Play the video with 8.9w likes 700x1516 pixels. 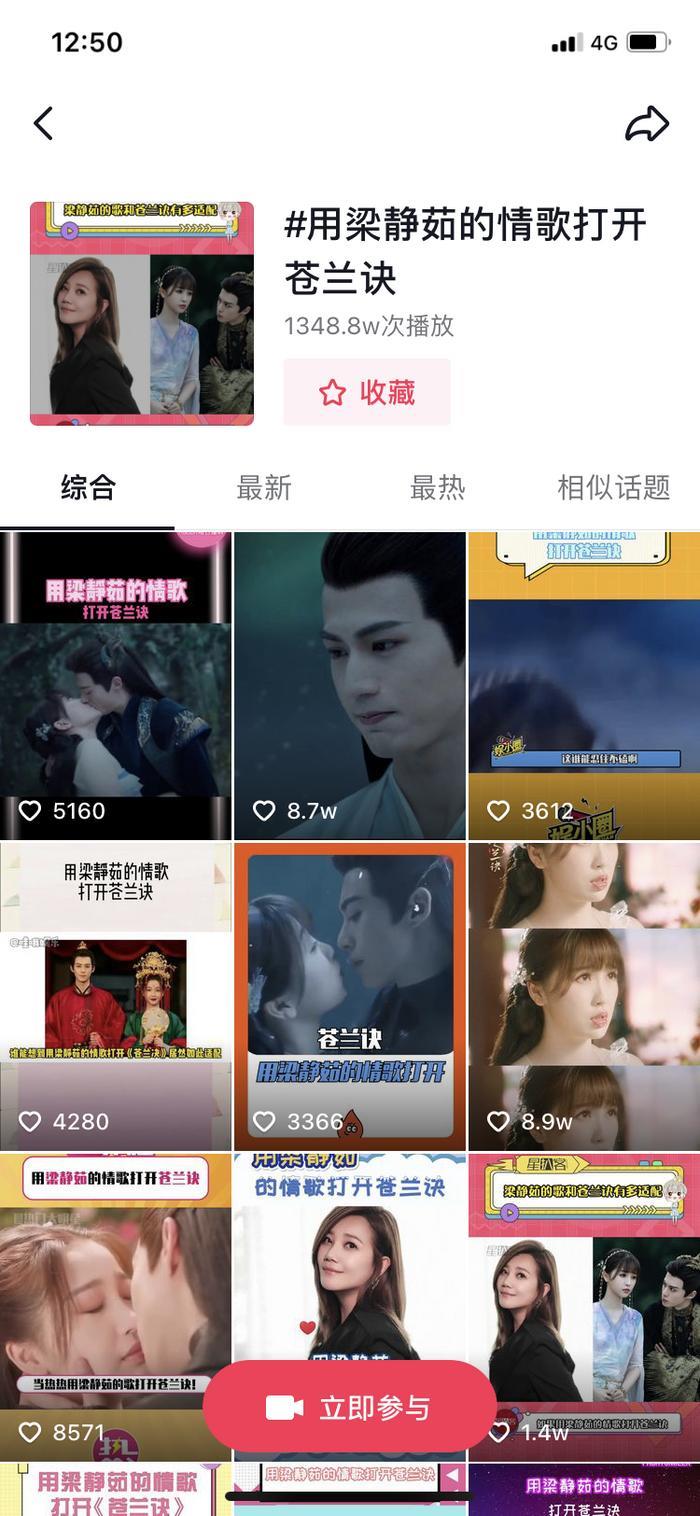click(x=584, y=995)
